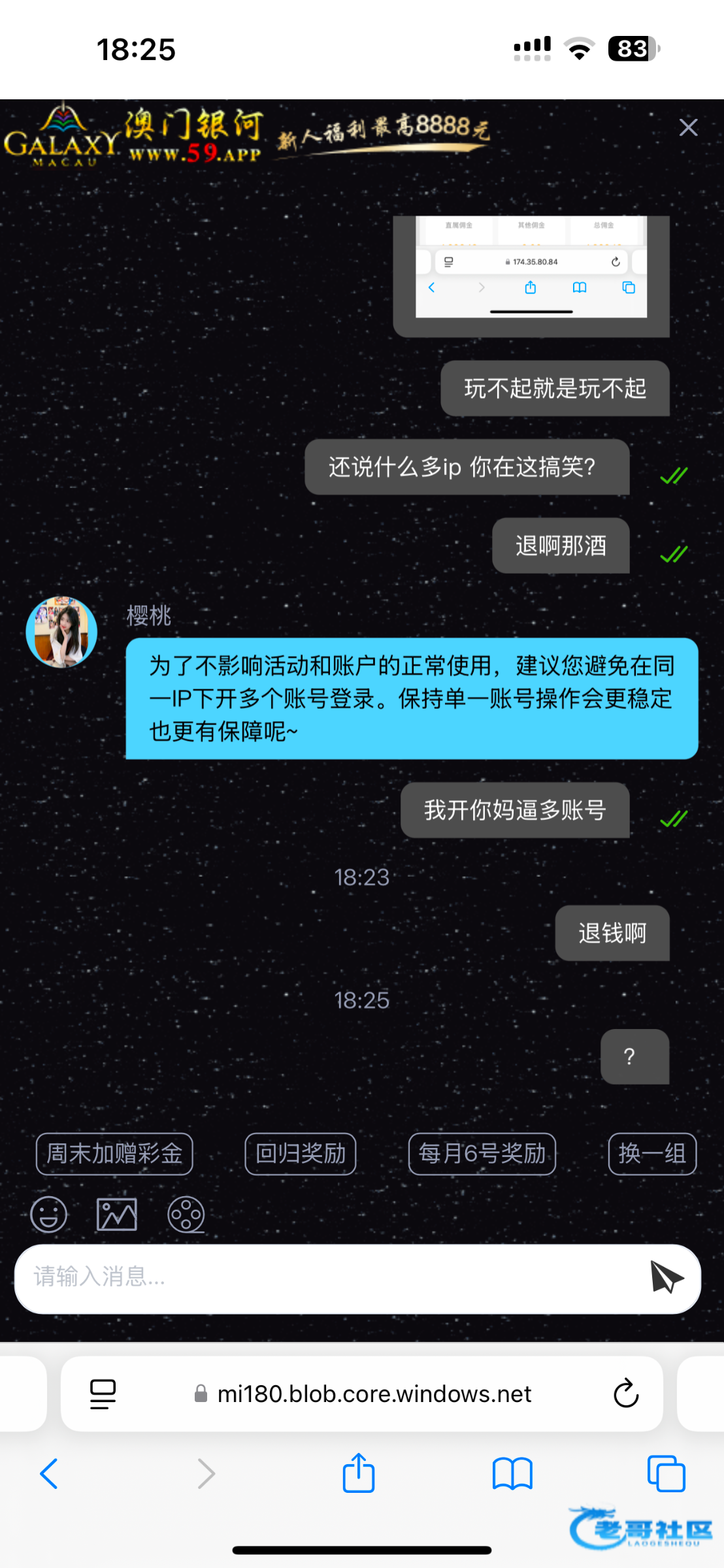Share this page from Safari toolbar
Viewport: 724px width, 1568px height.
tap(359, 1474)
